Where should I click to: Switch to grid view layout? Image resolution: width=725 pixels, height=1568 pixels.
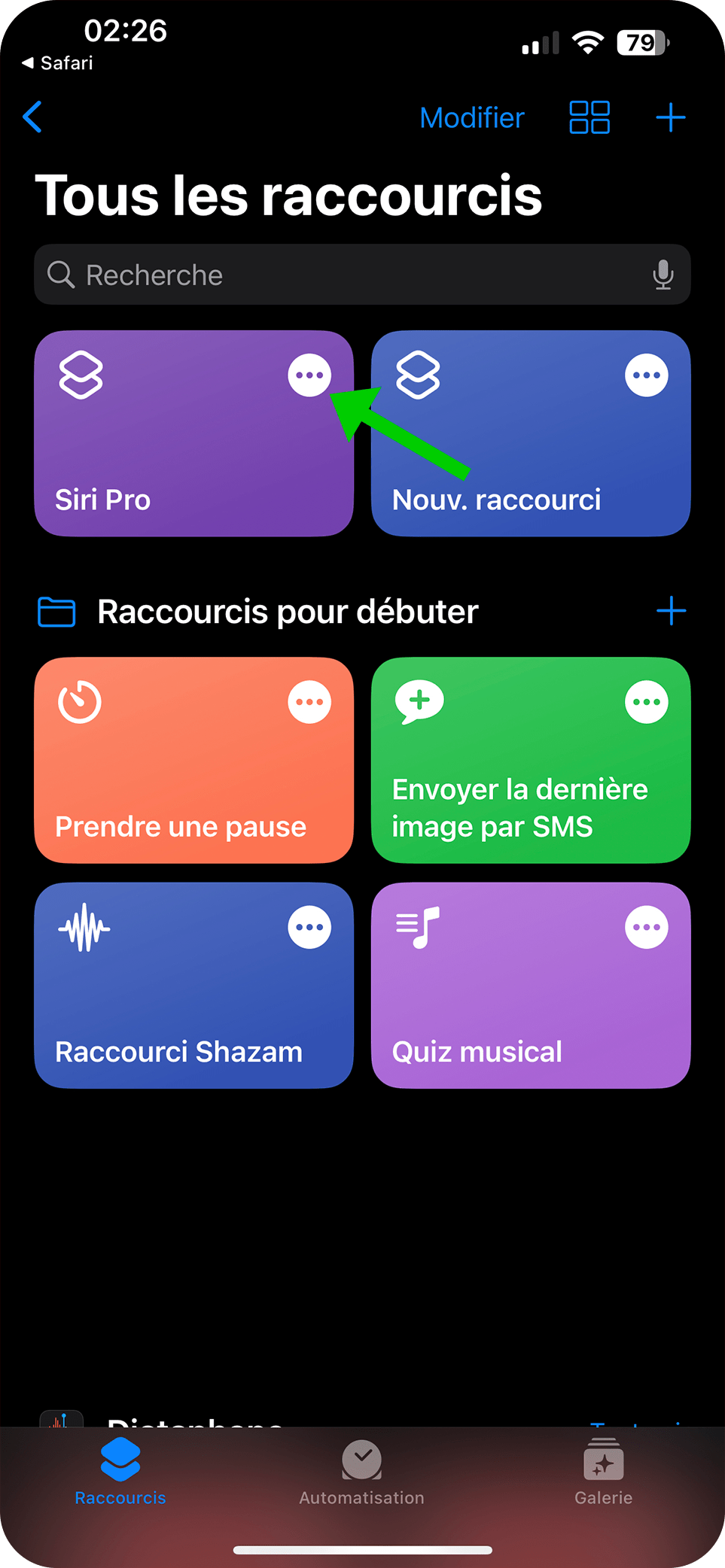click(589, 117)
